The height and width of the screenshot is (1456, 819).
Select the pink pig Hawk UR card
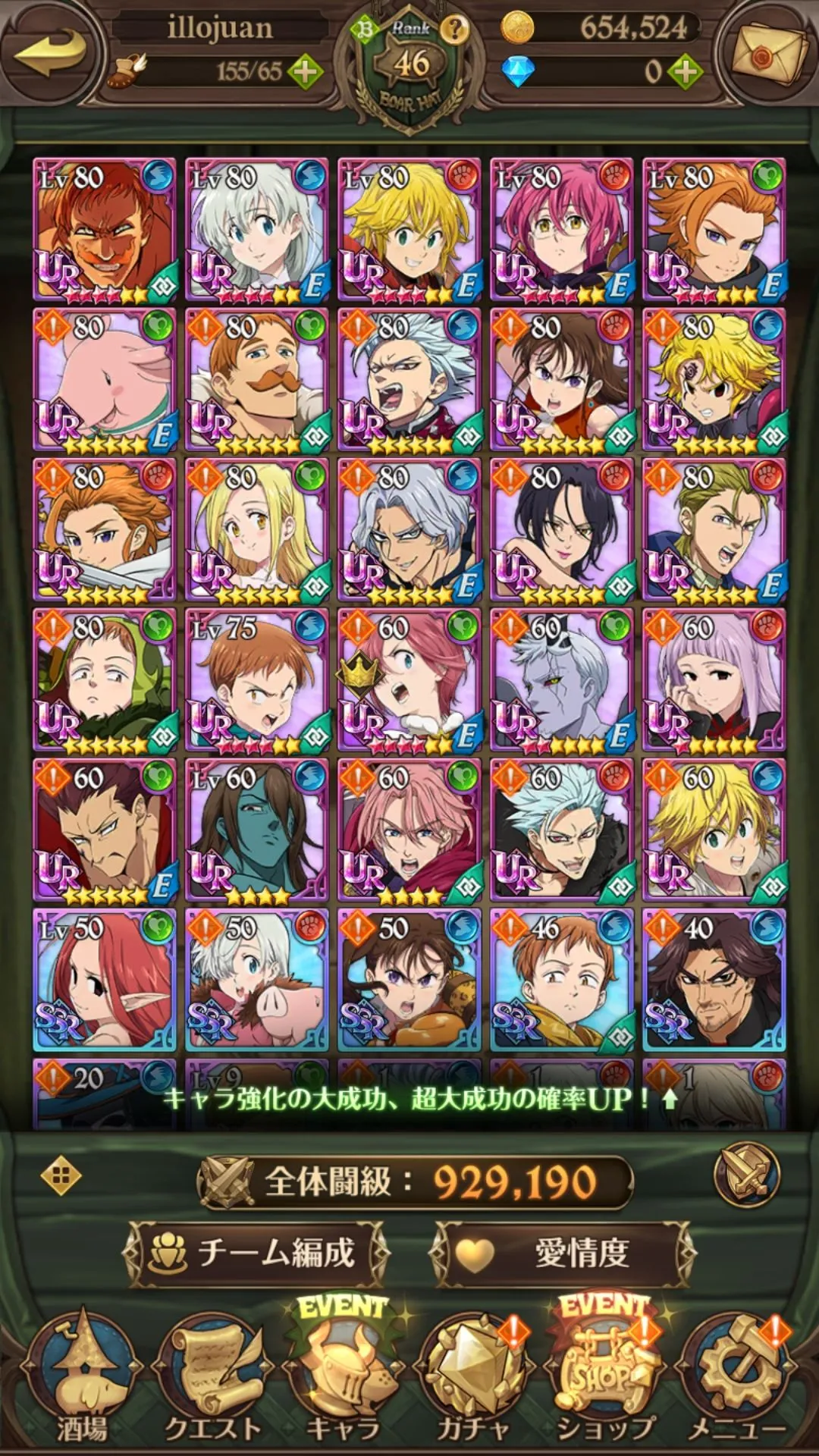(105, 379)
